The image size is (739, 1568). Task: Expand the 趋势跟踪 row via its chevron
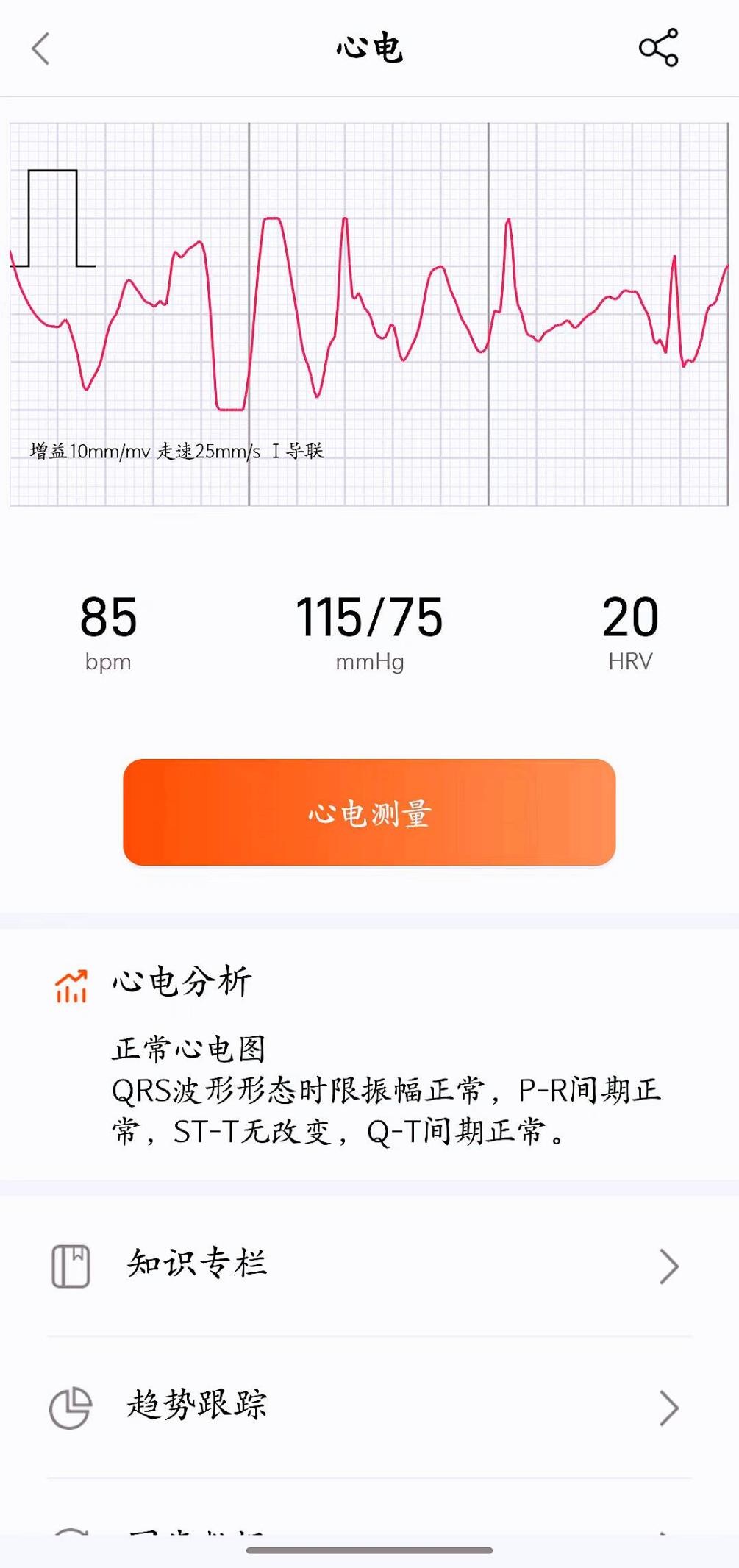(x=670, y=1405)
